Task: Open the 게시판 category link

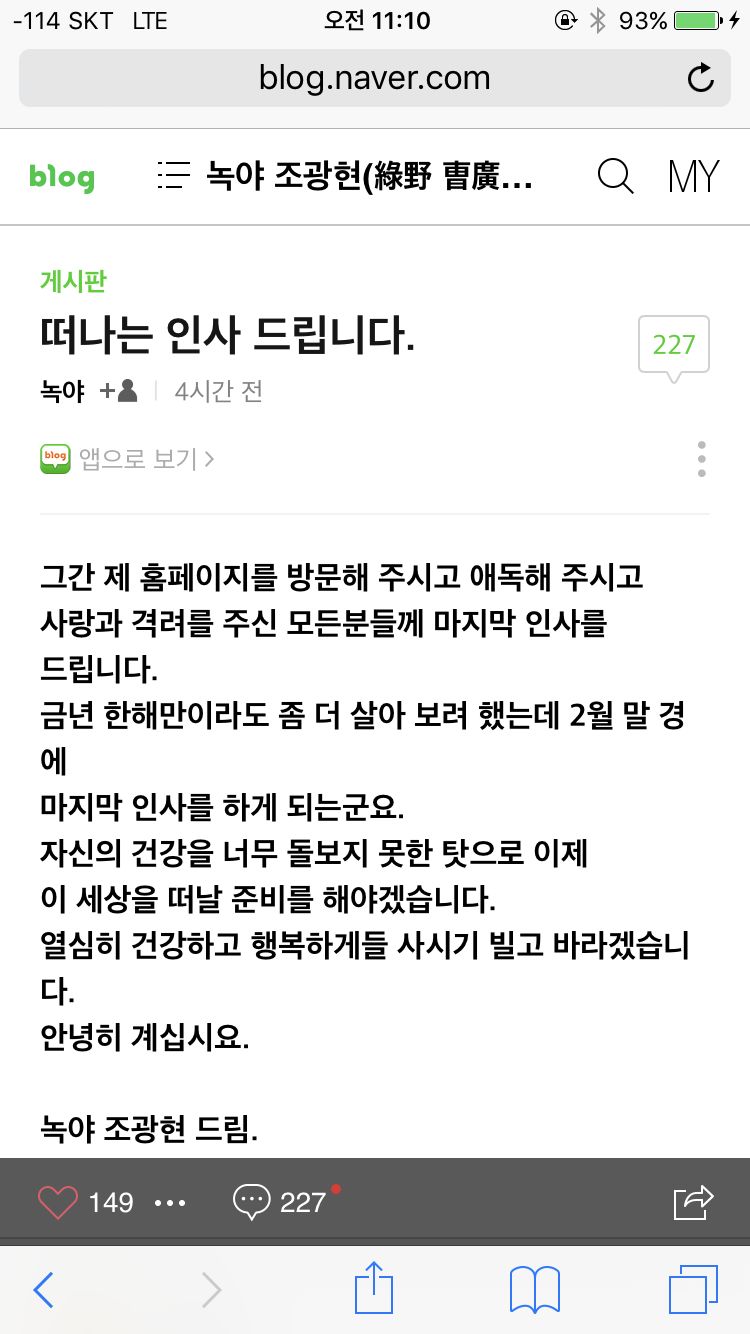Action: 73,281
